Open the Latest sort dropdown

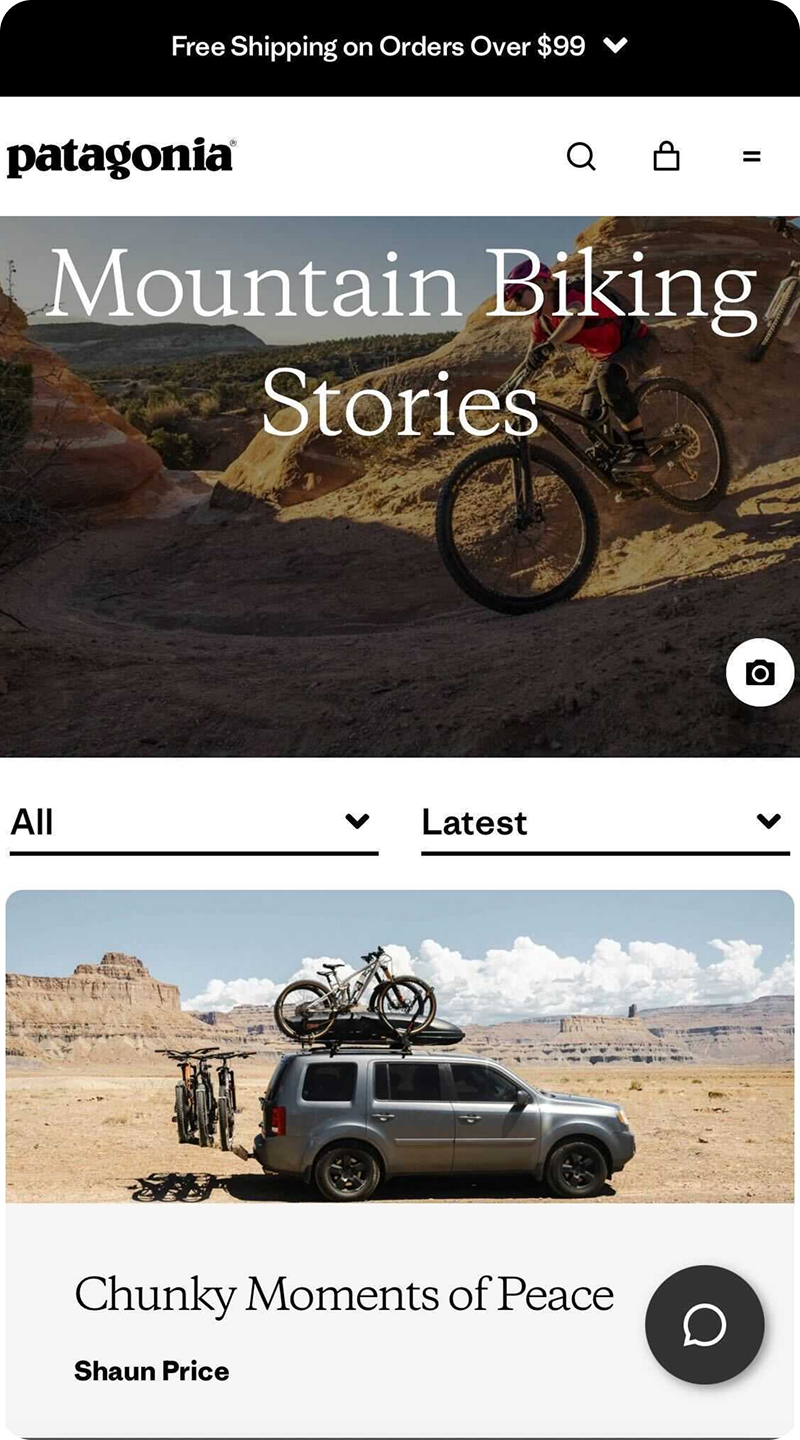(x=604, y=823)
